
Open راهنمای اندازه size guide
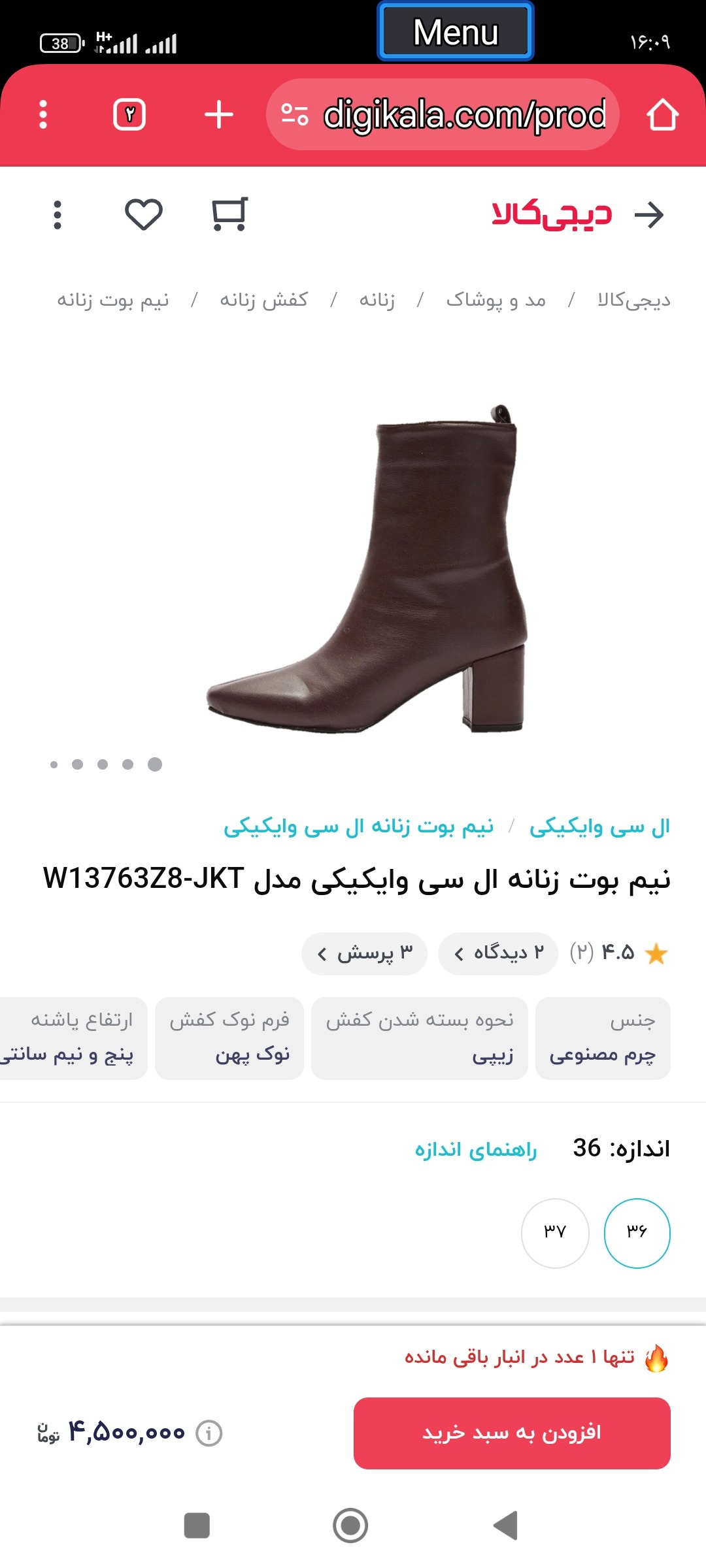coord(476,1150)
